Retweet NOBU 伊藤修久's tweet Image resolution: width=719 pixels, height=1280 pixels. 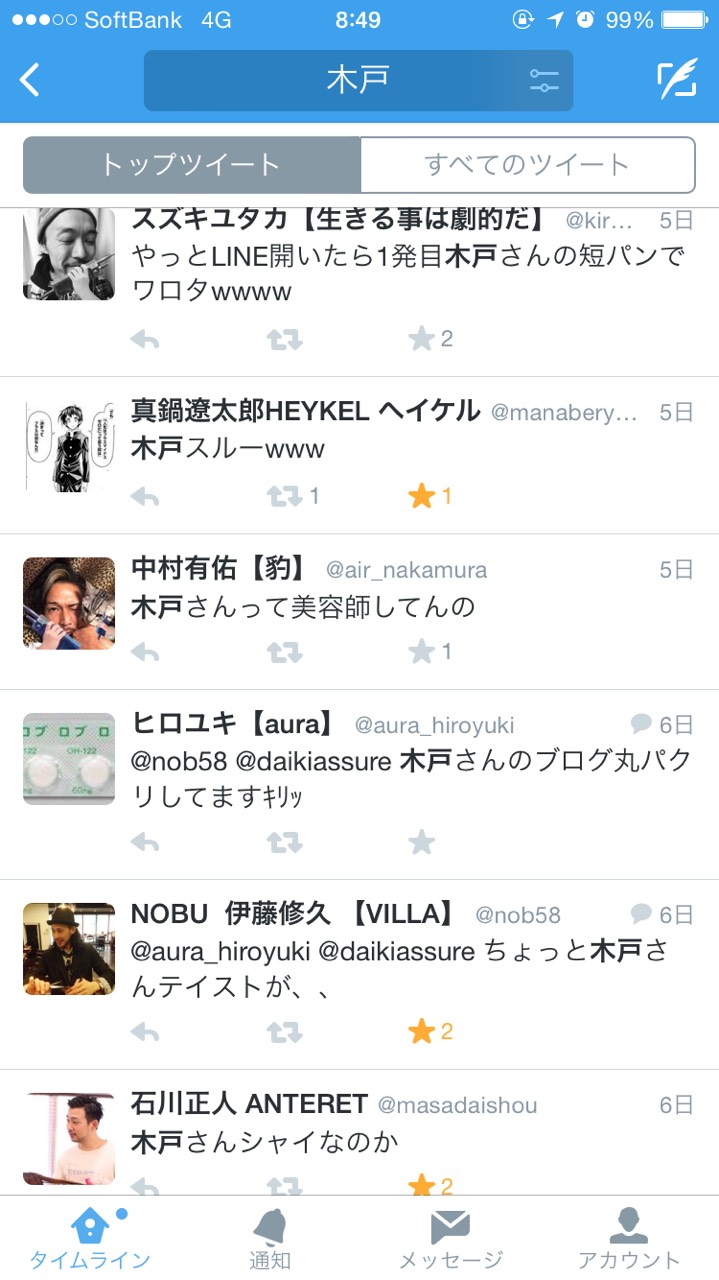tap(285, 1032)
